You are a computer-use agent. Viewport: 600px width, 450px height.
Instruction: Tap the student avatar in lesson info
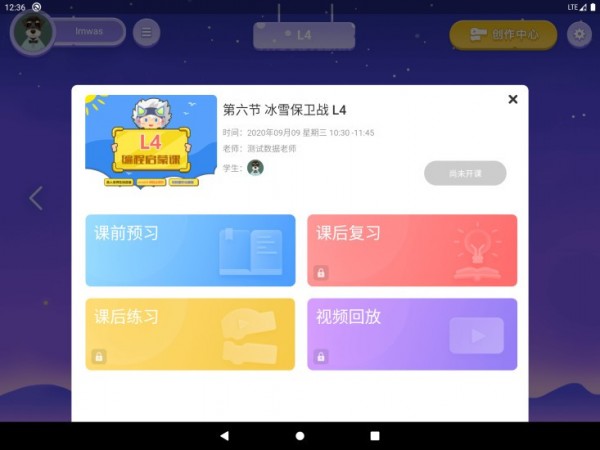255,168
